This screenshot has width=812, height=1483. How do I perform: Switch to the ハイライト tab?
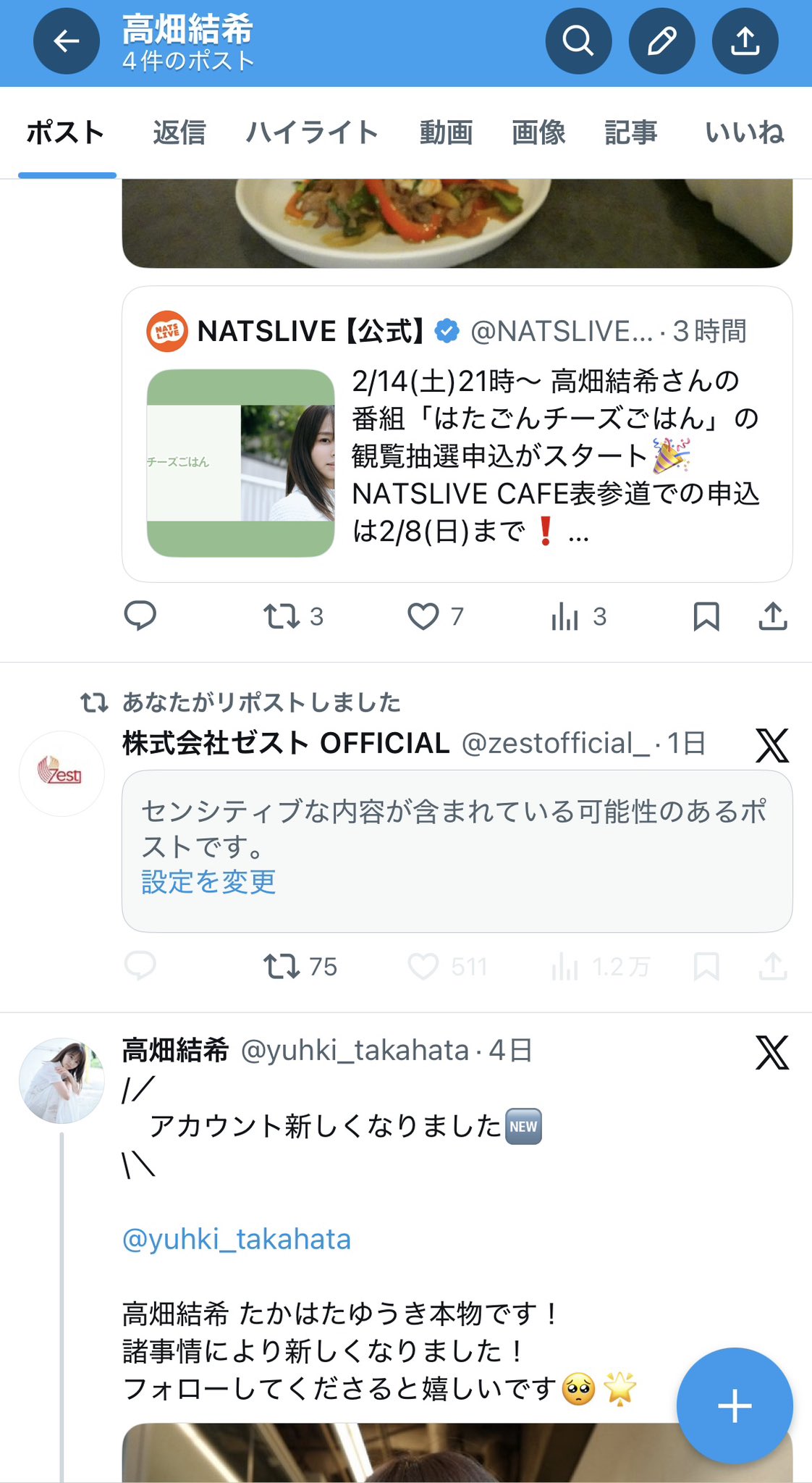tap(312, 133)
